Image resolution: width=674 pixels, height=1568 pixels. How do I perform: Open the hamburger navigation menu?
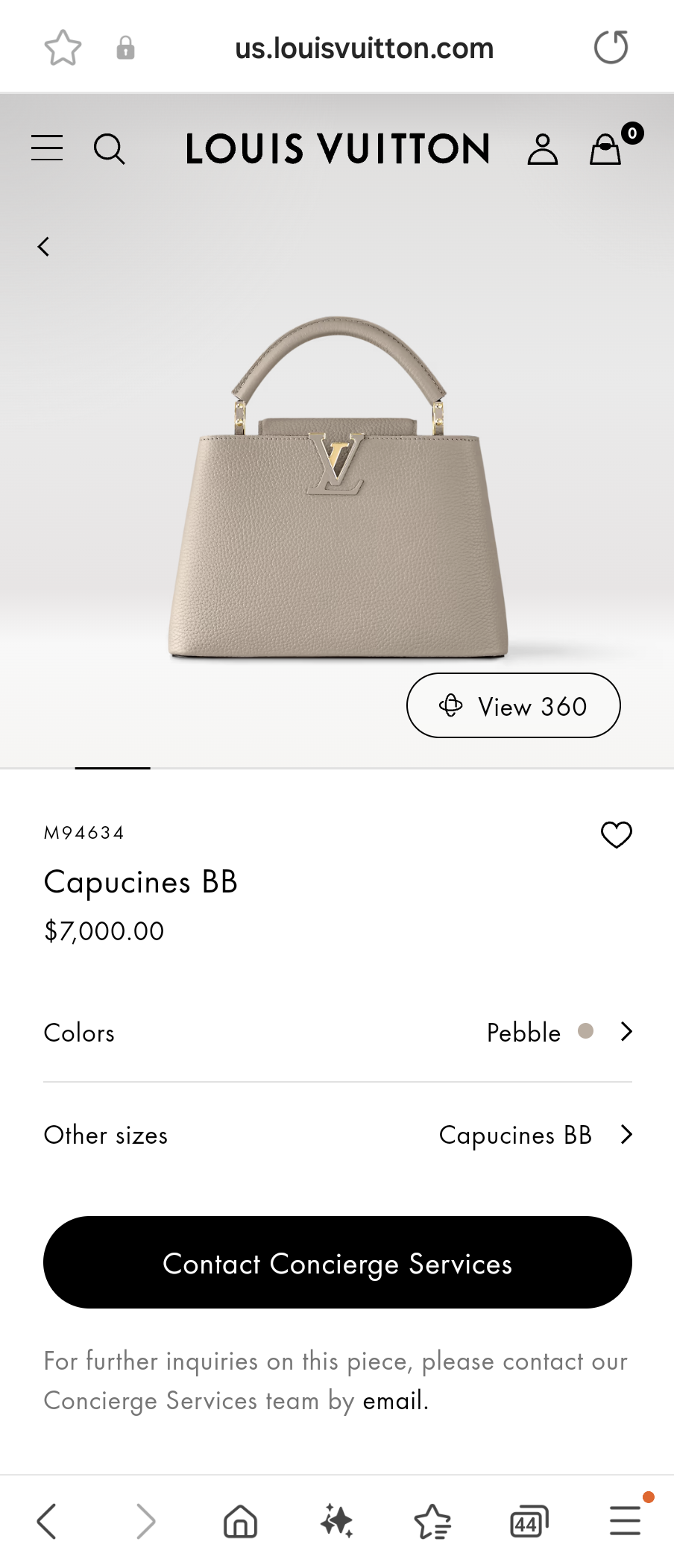click(x=46, y=148)
